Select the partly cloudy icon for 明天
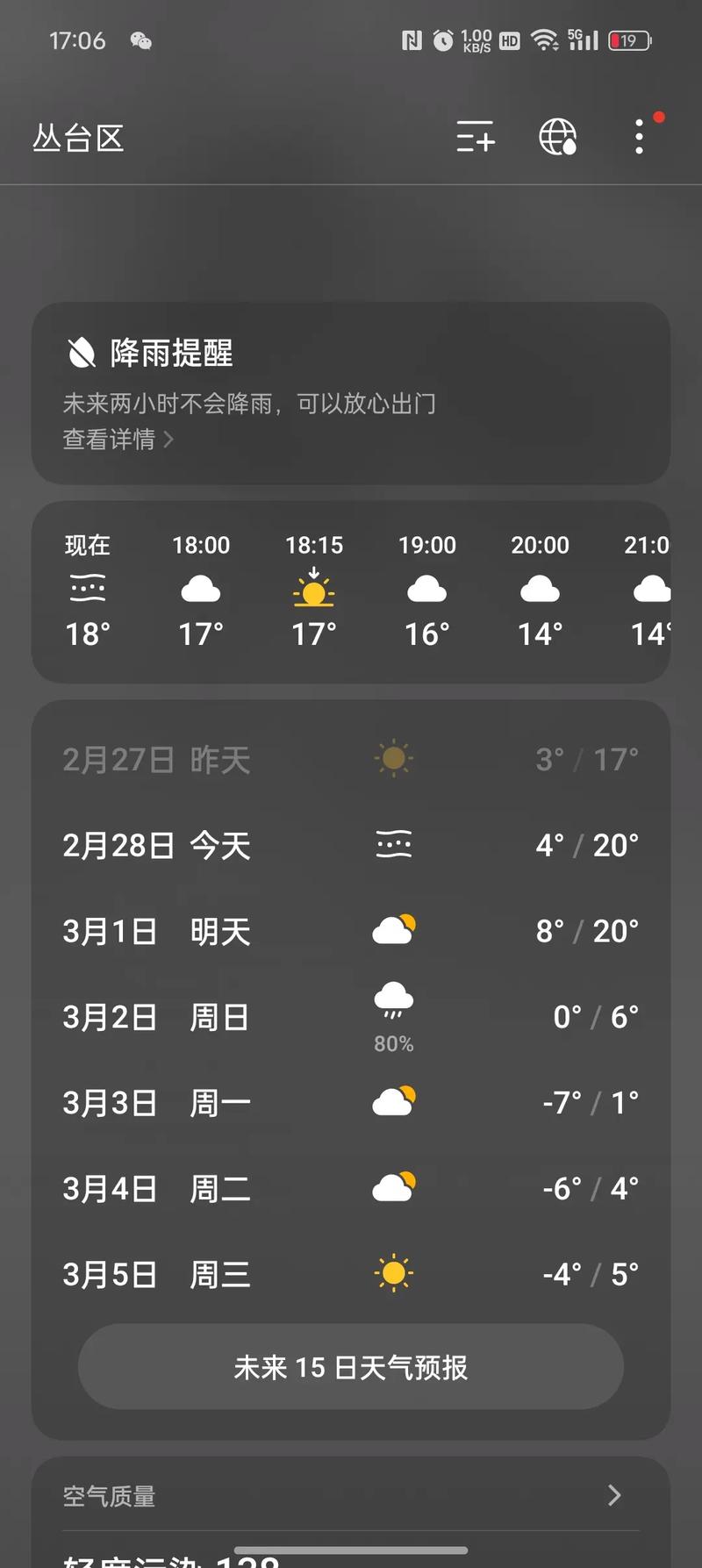This screenshot has width=702, height=1568. [x=392, y=930]
